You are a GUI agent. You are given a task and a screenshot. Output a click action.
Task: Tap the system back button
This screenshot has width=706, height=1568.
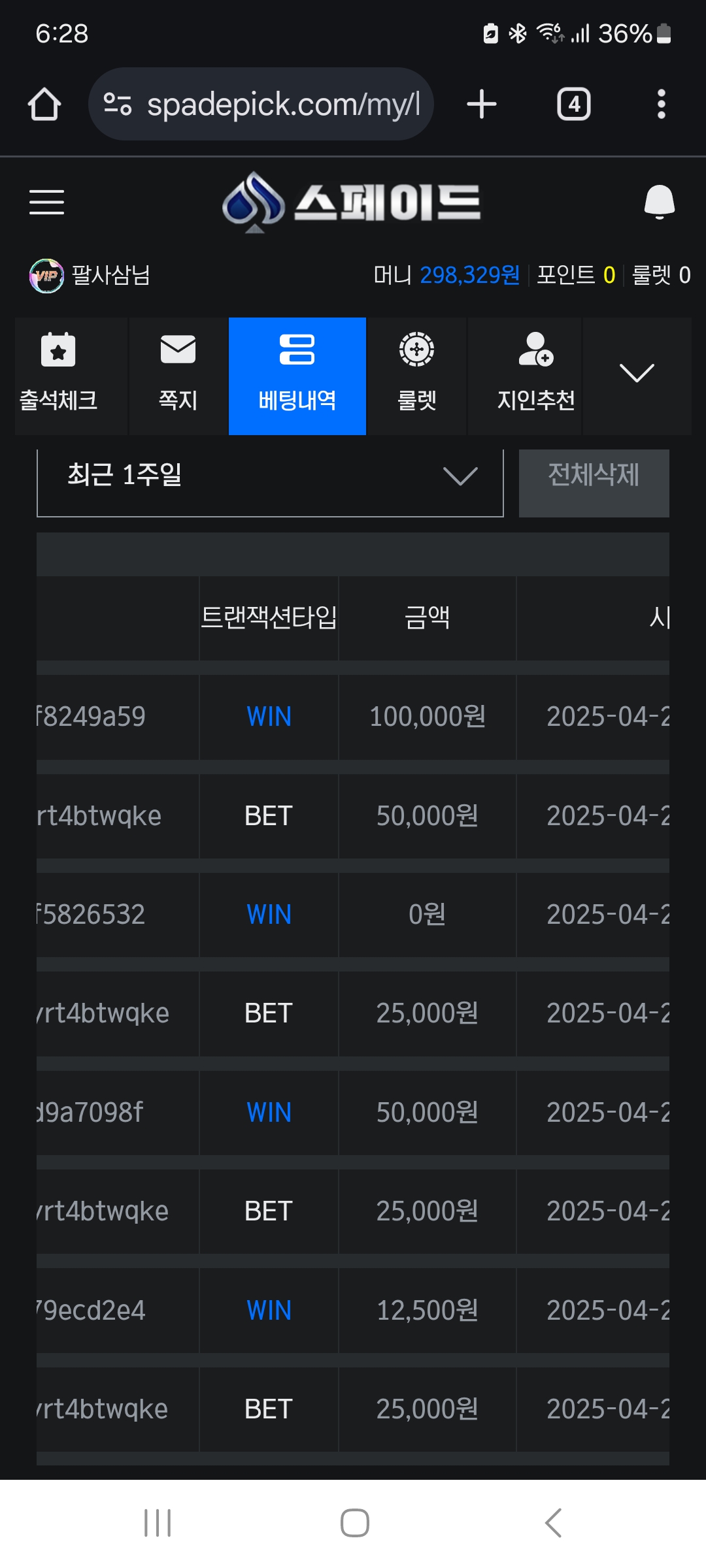553,1523
